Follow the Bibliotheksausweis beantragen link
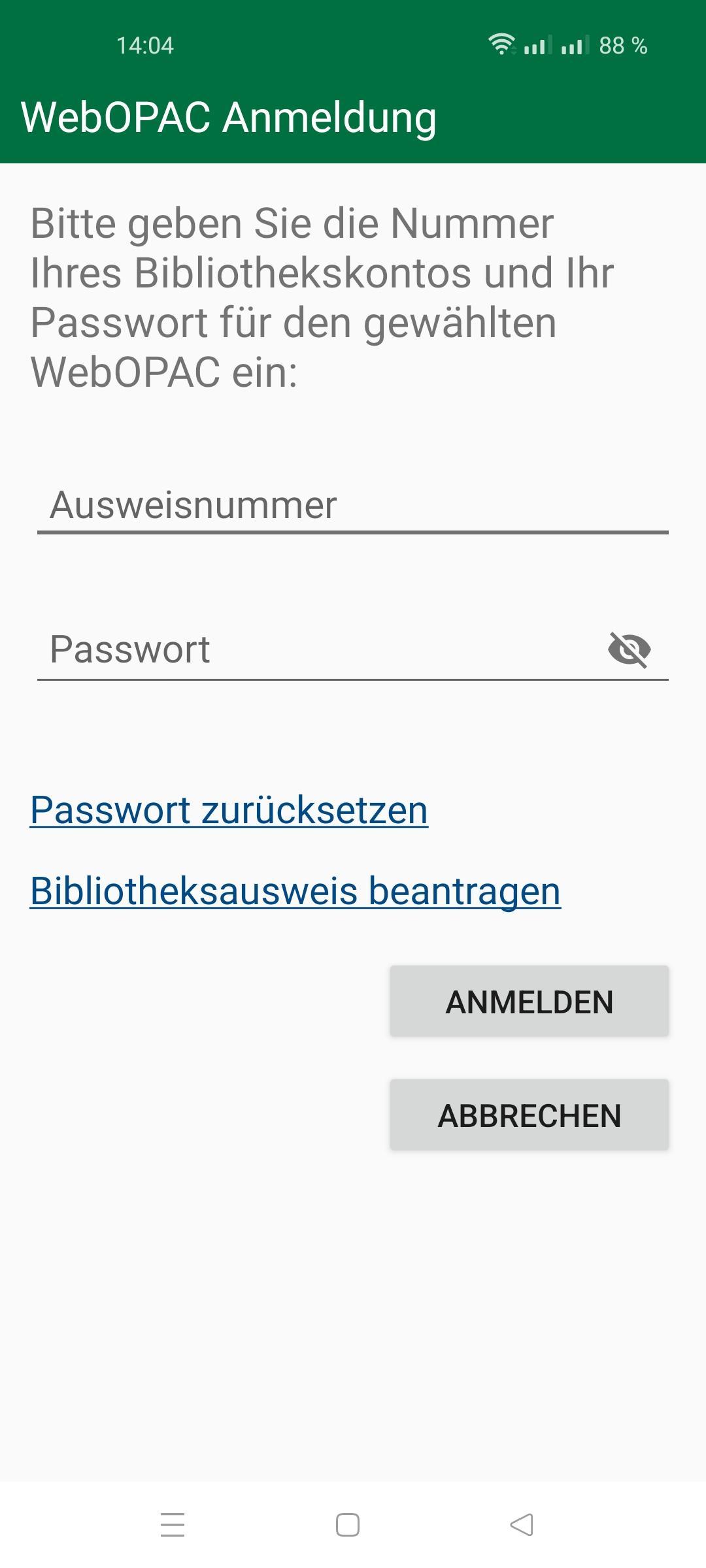 295,891
